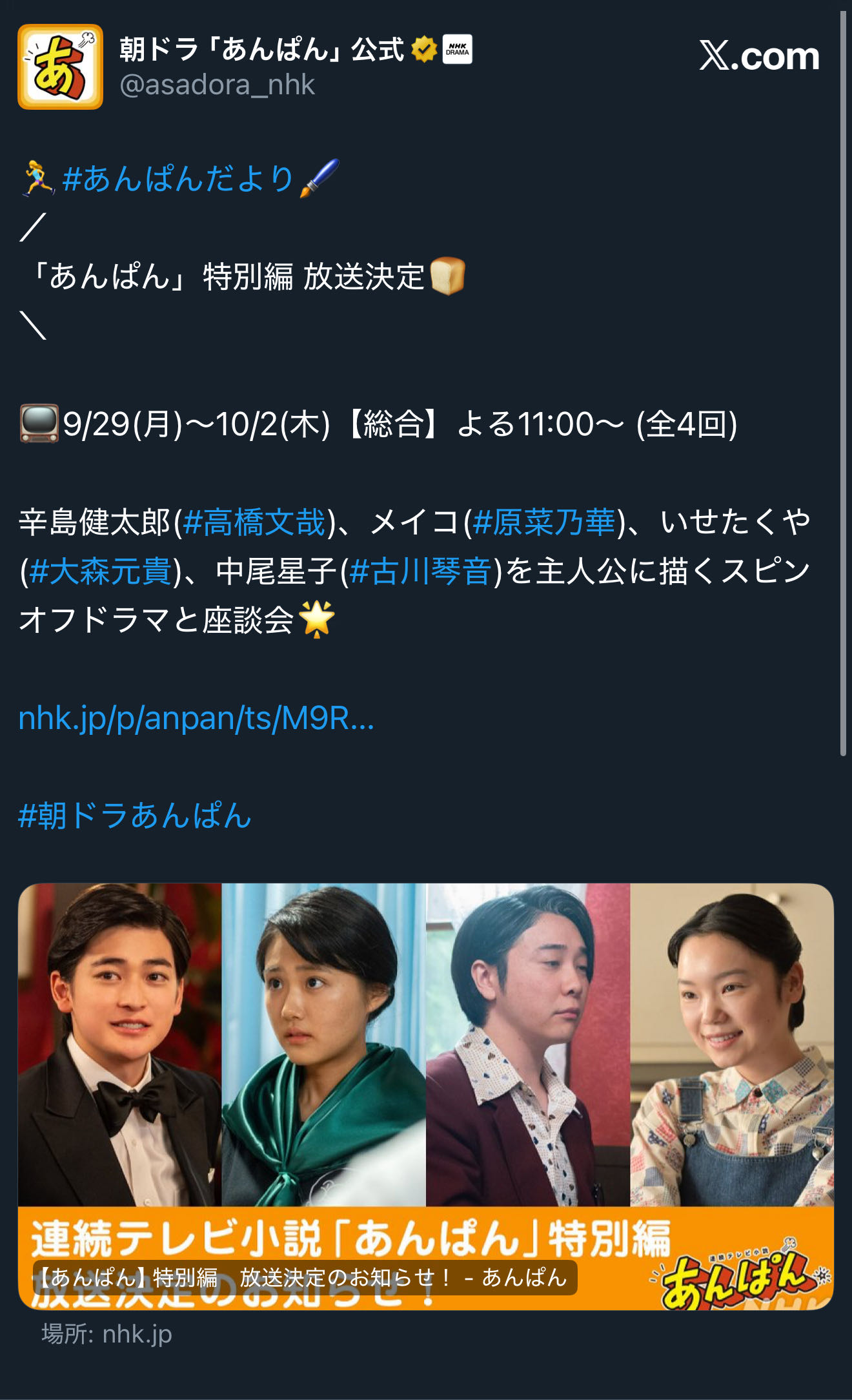The image size is (852, 1400).
Task: Open the #原菜乃華 hashtag
Action: tap(544, 522)
